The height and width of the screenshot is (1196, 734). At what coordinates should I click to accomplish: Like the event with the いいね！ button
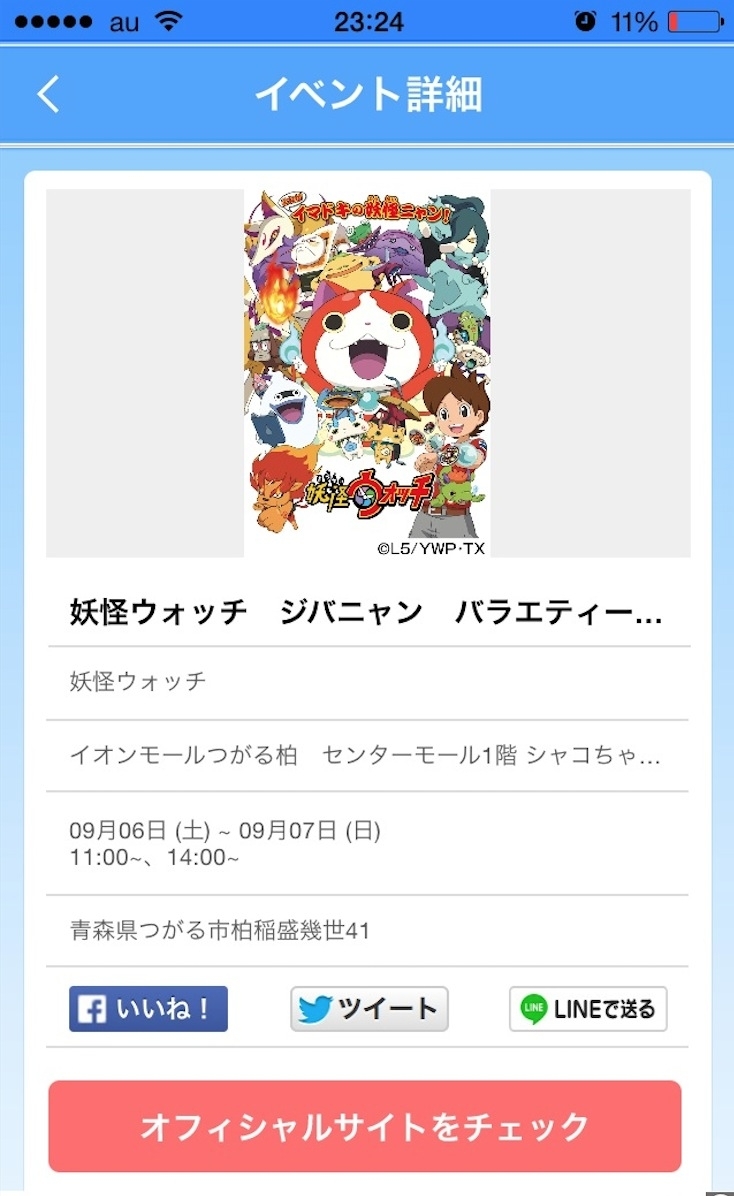148,1008
